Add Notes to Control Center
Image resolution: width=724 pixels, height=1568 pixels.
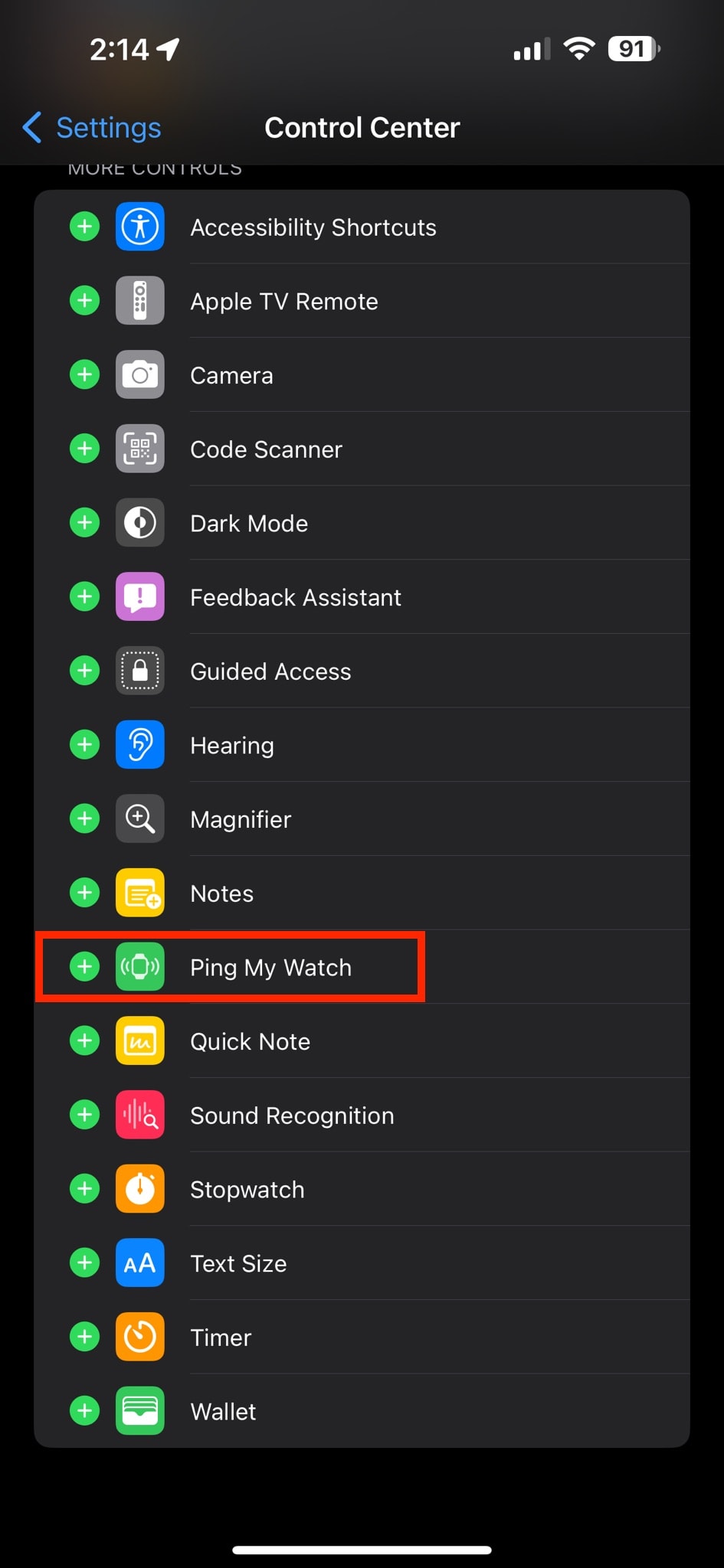[x=85, y=893]
